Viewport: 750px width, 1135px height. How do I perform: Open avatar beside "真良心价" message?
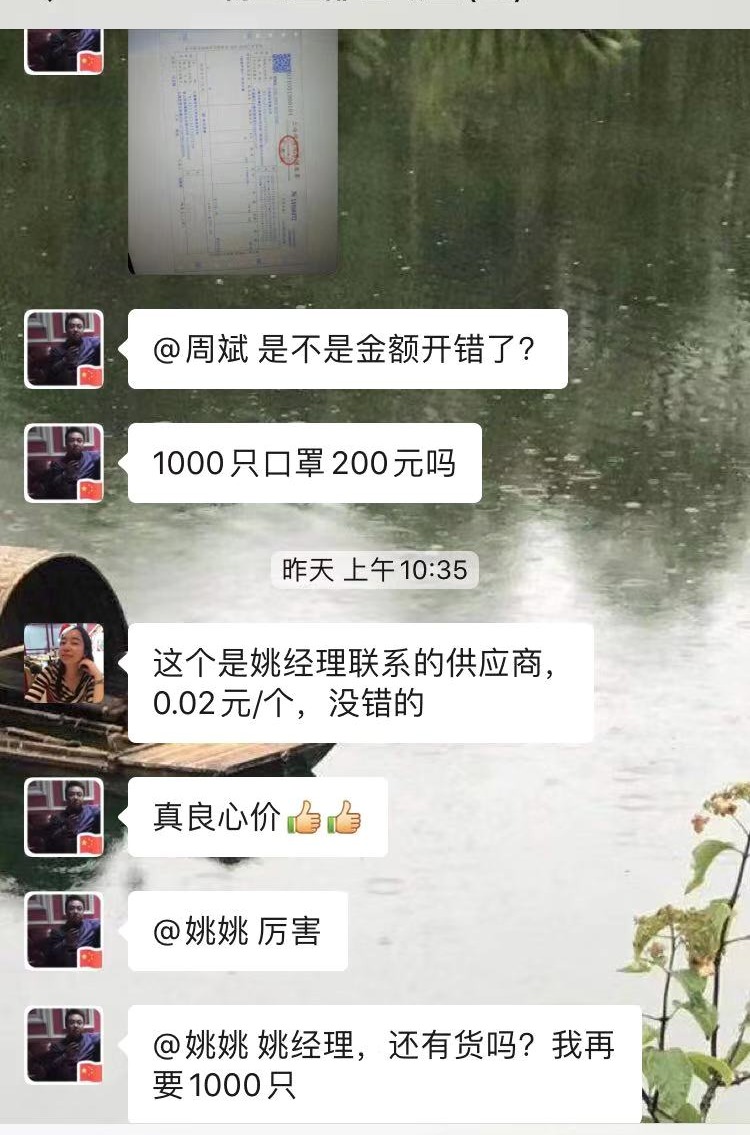[x=64, y=817]
